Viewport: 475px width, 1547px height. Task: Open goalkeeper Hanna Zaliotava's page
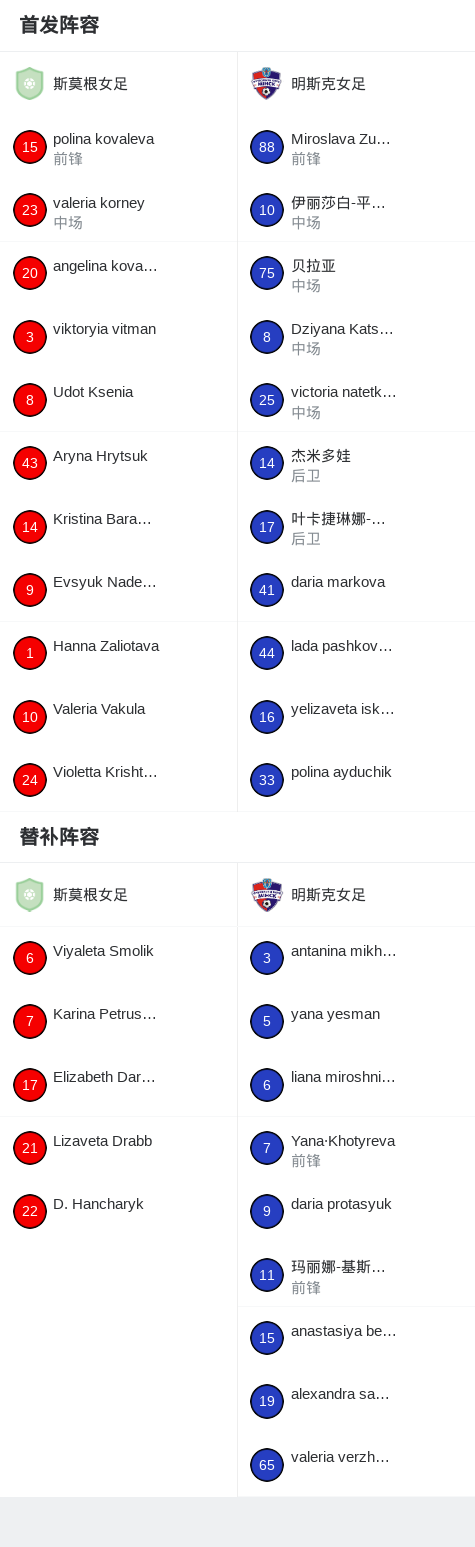click(x=118, y=654)
